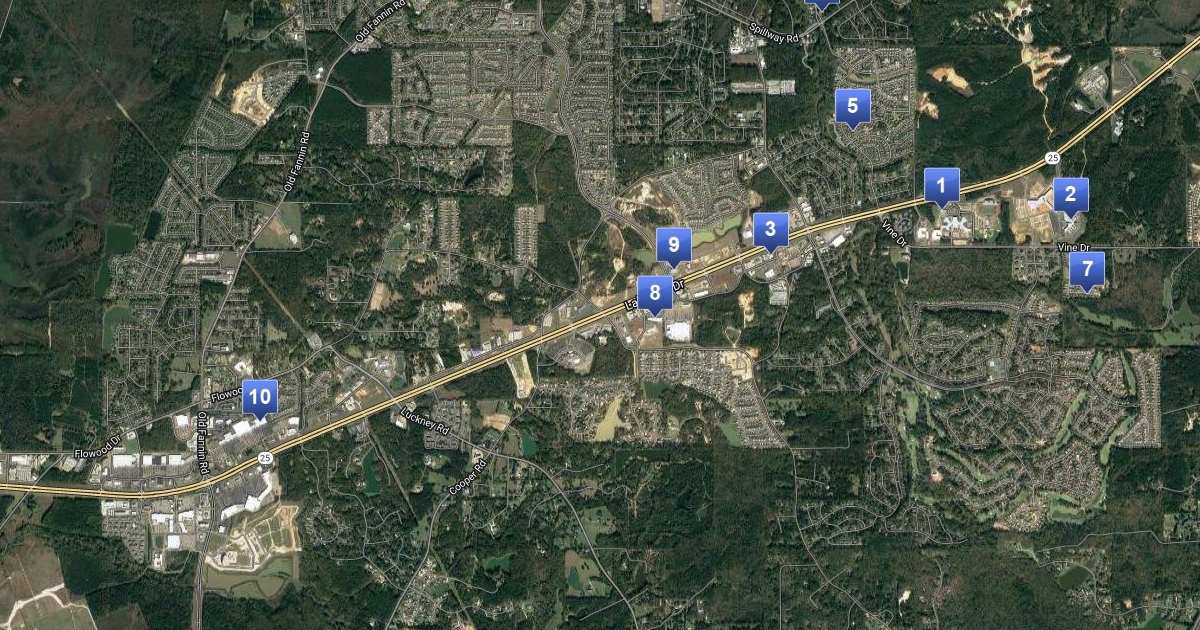Choose location marker 5

point(852,106)
